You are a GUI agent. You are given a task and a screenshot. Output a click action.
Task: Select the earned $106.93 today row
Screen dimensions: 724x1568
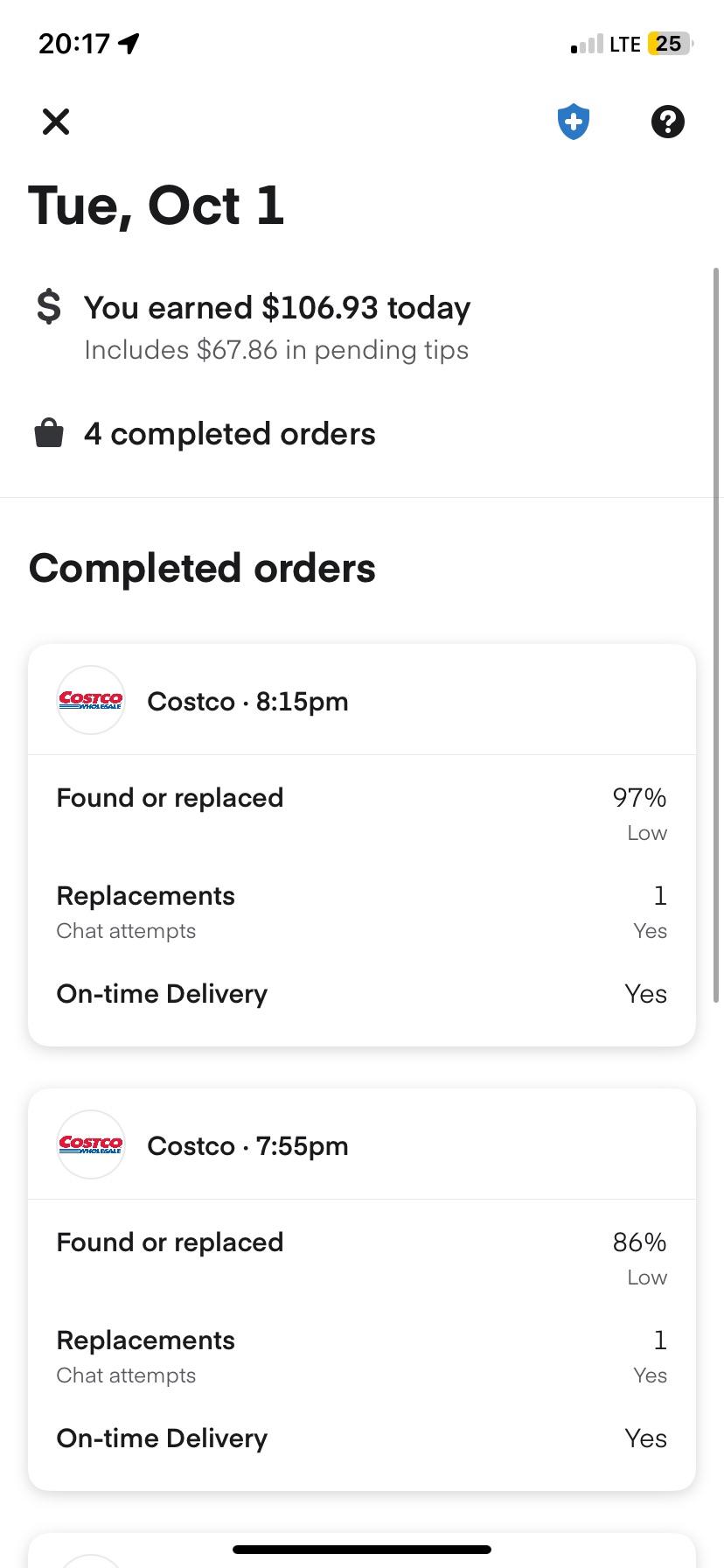(x=276, y=307)
